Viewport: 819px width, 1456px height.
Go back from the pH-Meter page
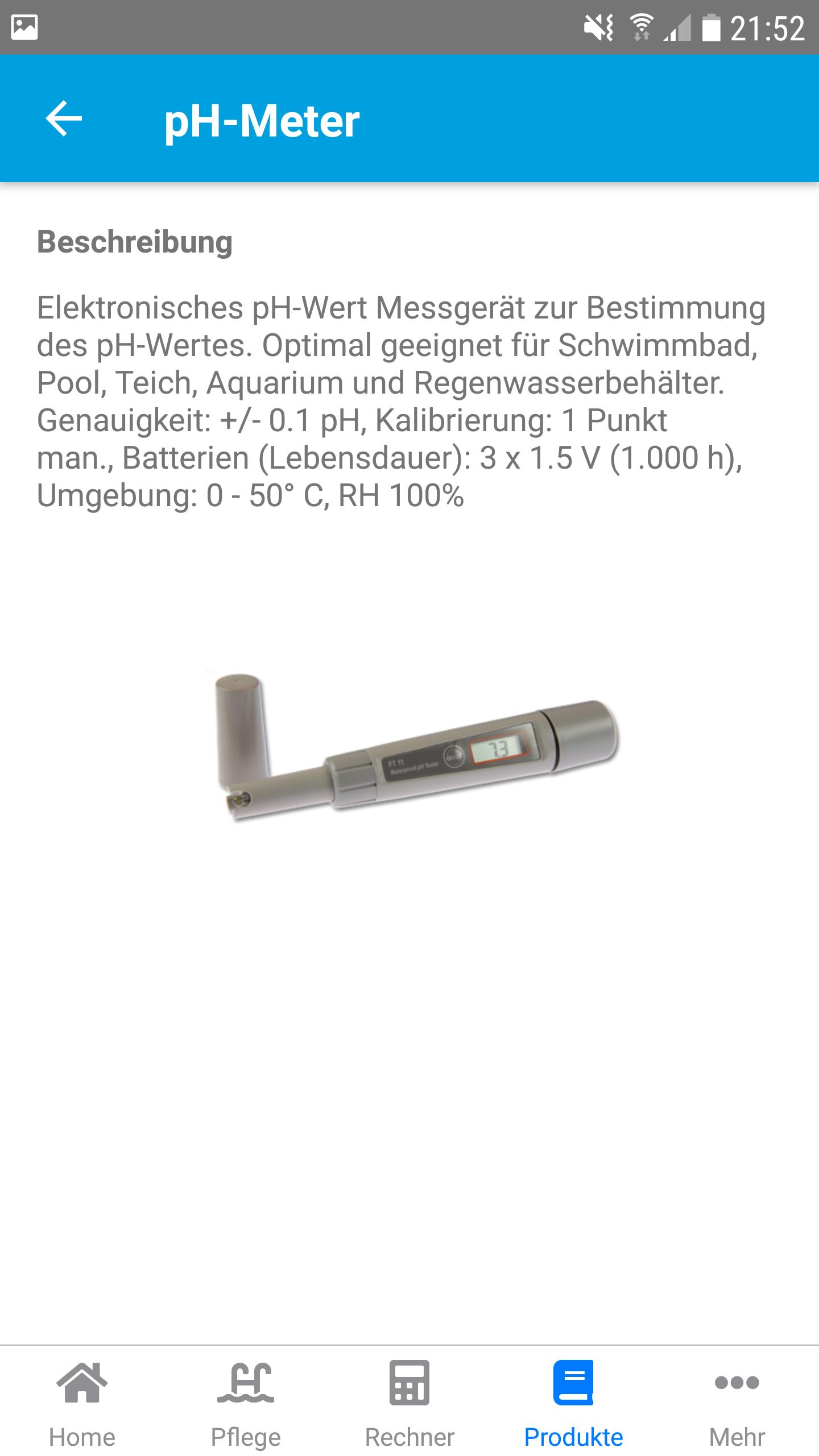[64, 119]
